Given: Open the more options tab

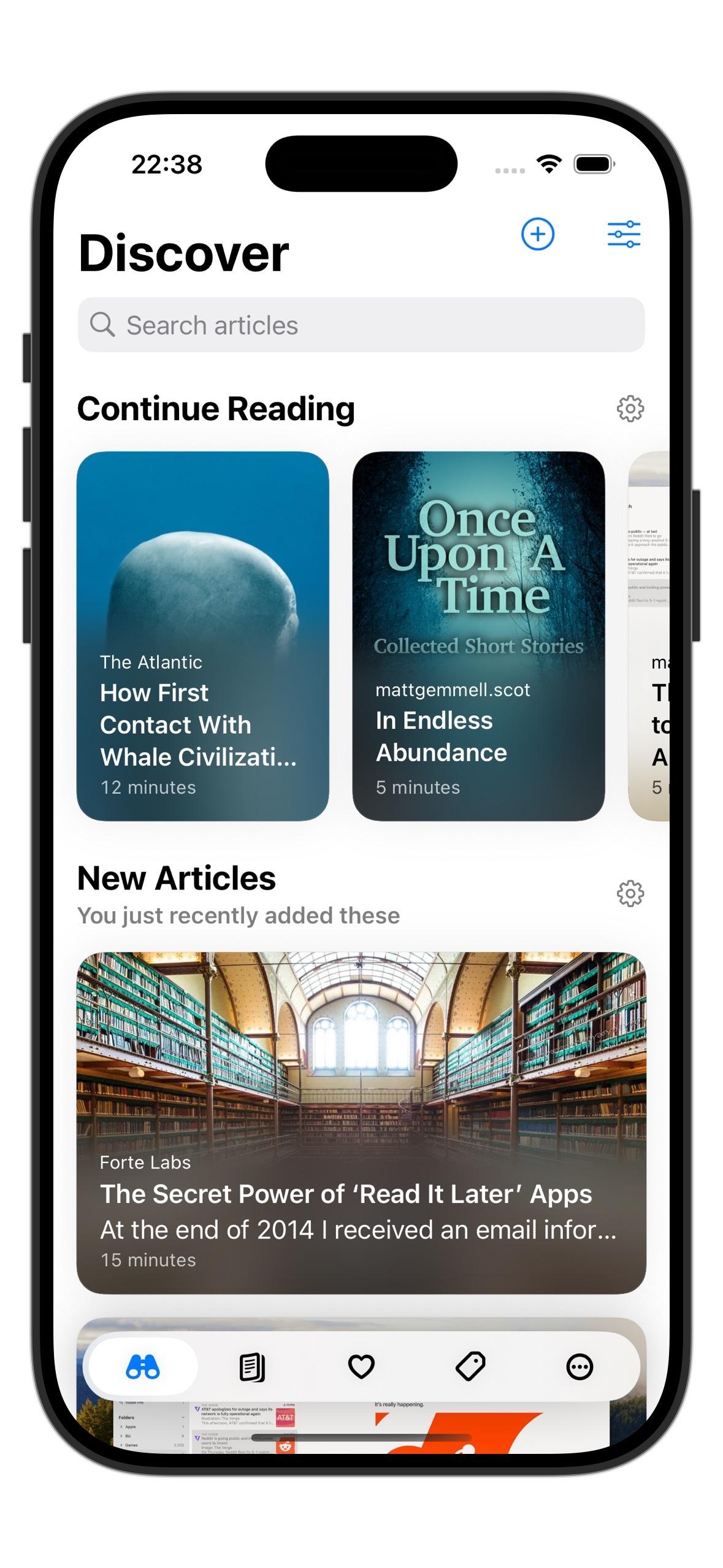Looking at the screenshot, I should tap(580, 1367).
